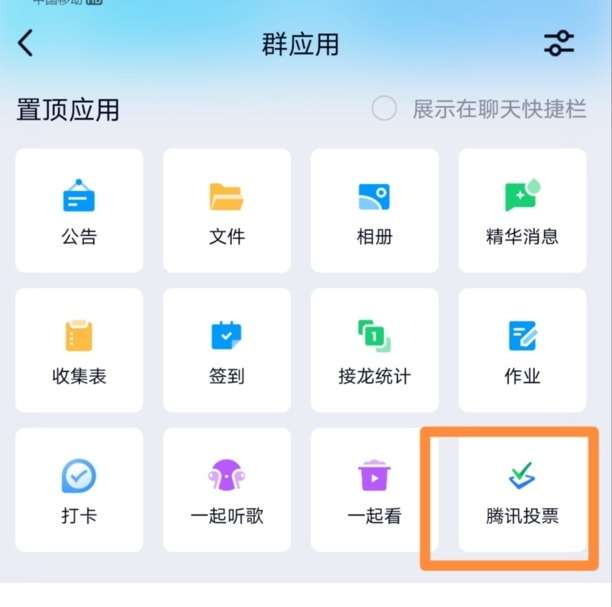Go back from 群应用 page
This screenshot has width=612, height=607.
point(26,43)
